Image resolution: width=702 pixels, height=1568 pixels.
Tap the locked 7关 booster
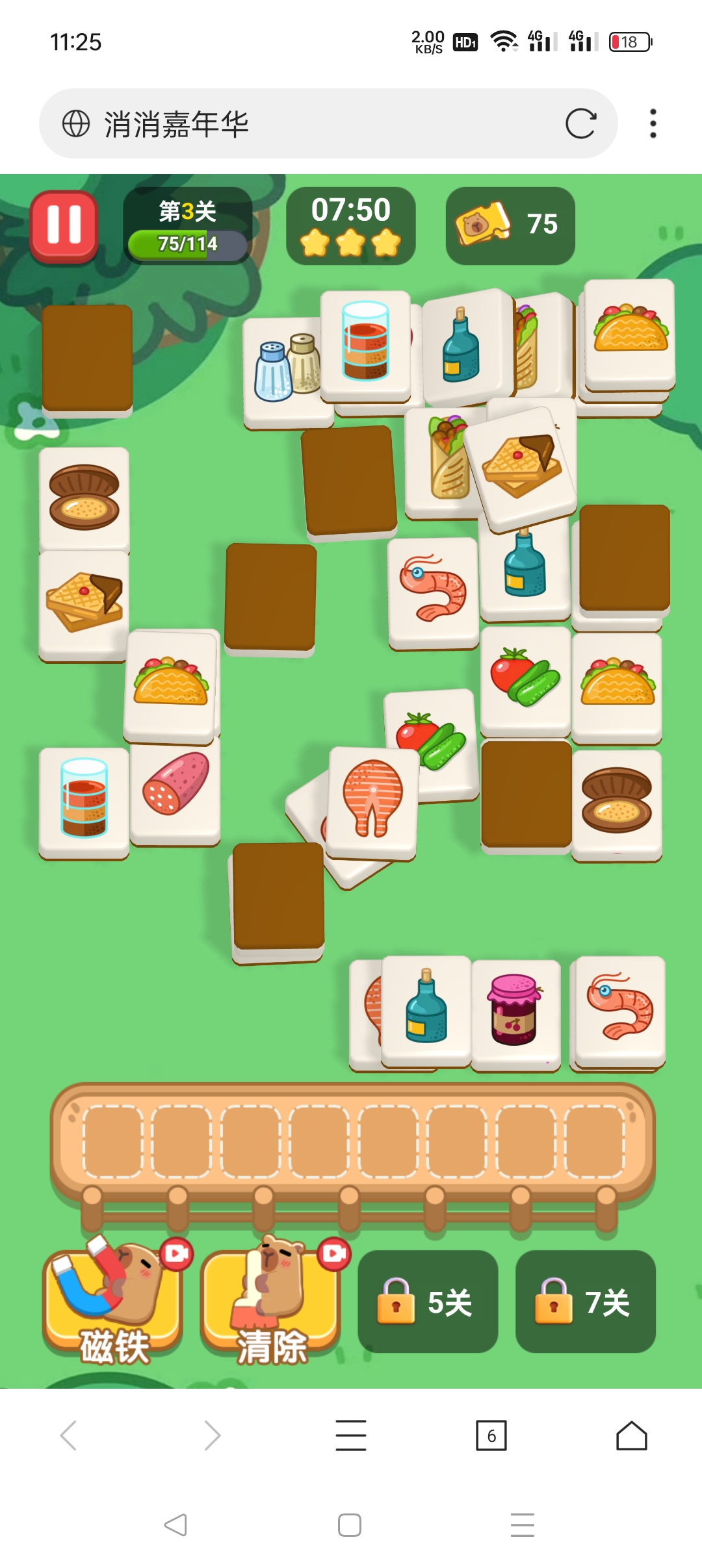(x=585, y=1302)
